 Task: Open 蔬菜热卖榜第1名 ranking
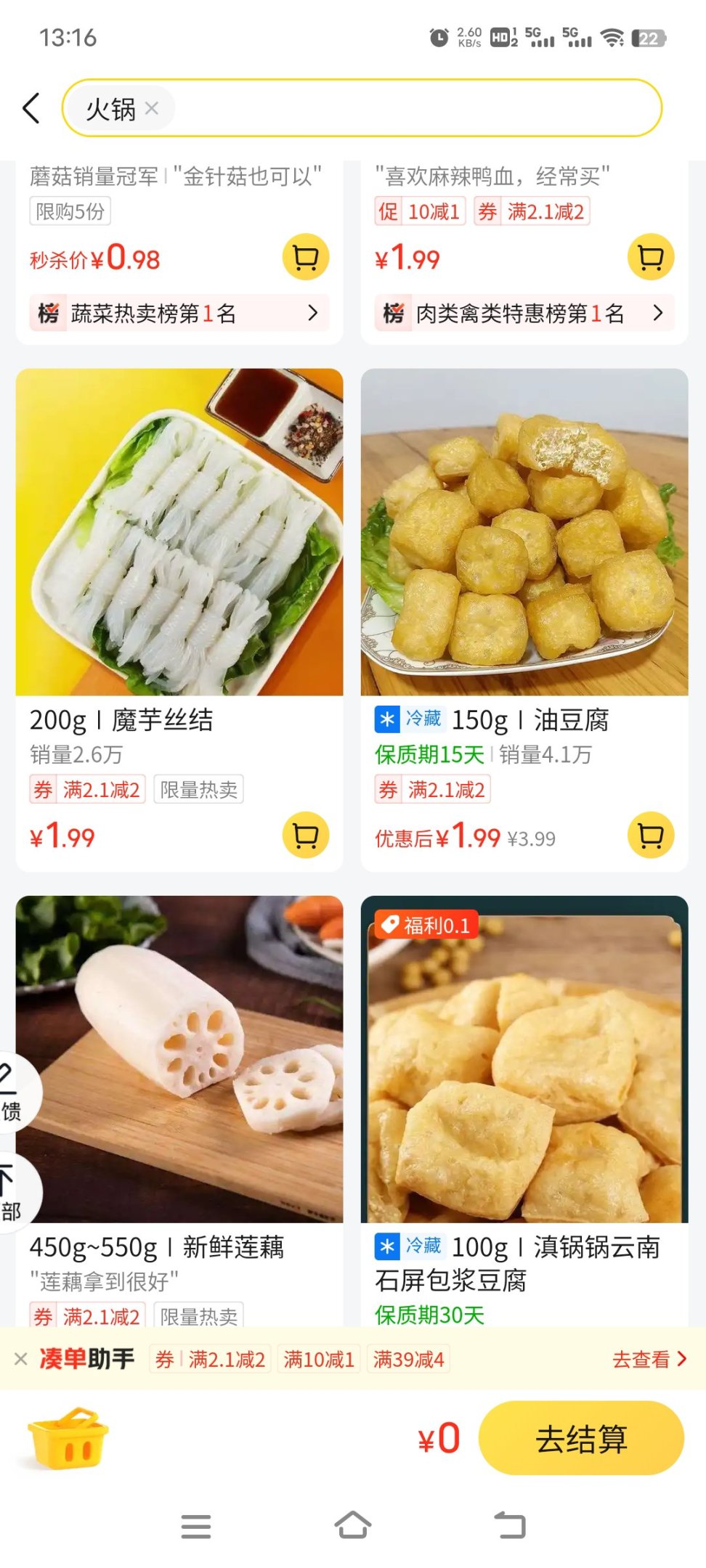click(179, 313)
